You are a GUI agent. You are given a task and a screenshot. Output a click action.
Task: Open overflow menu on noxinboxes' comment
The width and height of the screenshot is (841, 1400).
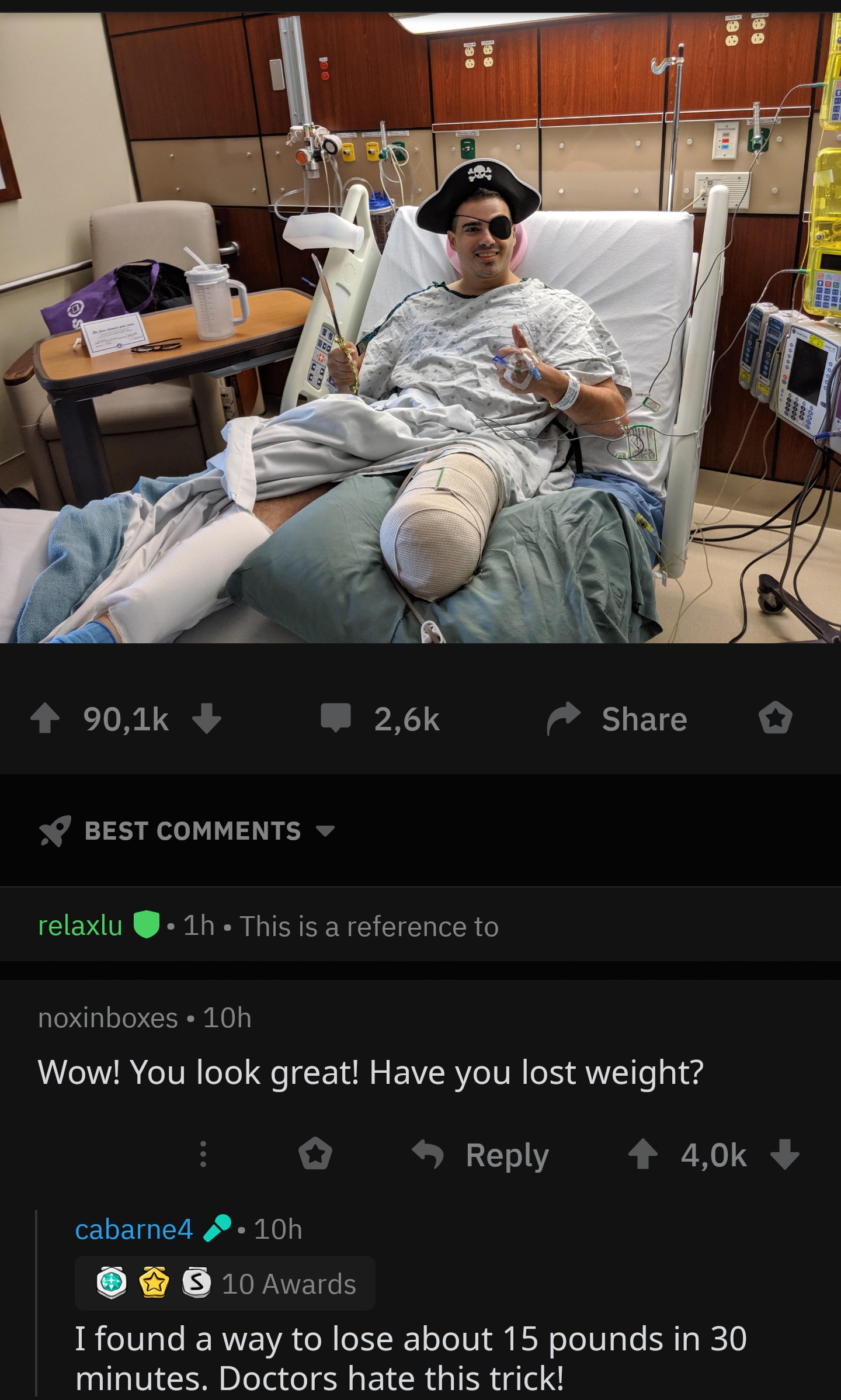pos(203,1154)
